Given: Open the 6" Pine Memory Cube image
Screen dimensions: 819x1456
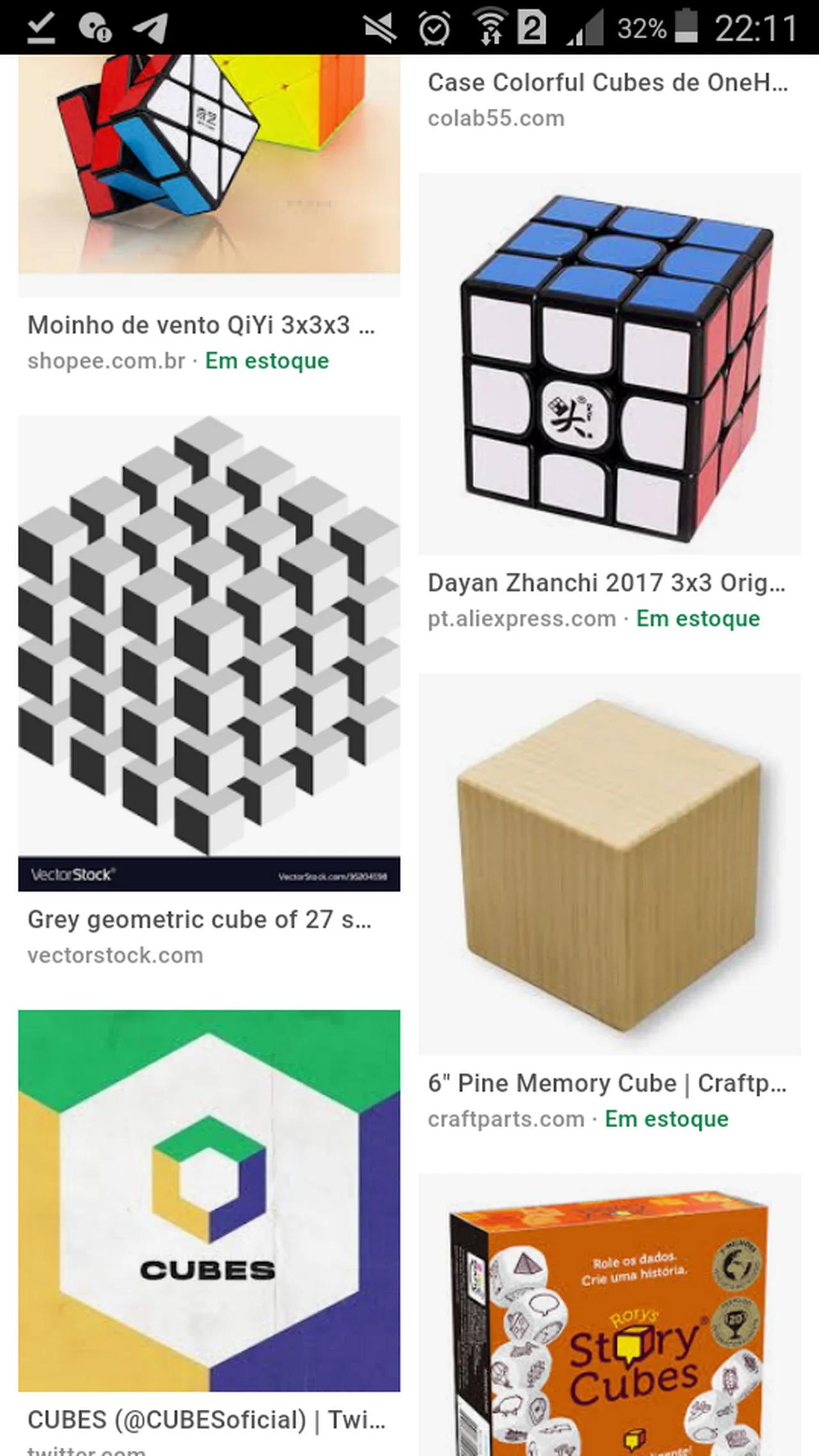Looking at the screenshot, I should [609, 864].
